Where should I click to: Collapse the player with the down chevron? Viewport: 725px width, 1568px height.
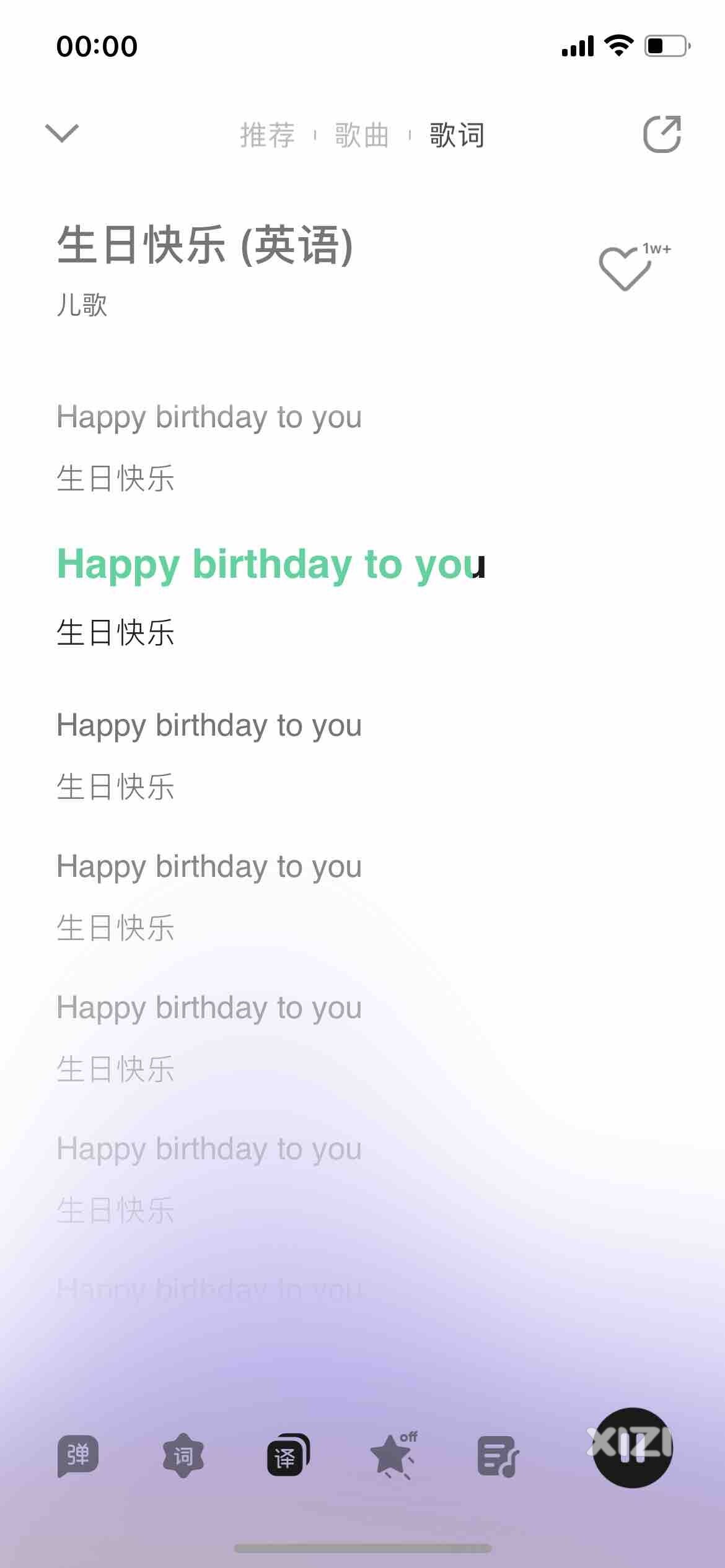(62, 133)
